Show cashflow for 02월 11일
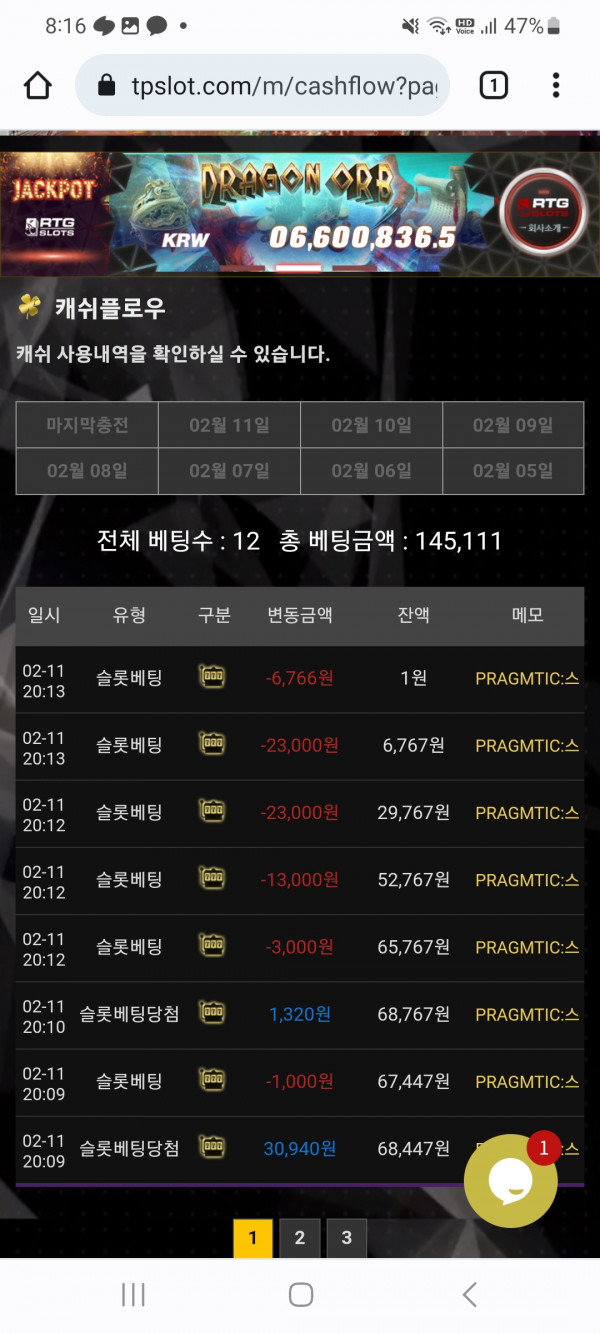 click(x=229, y=425)
